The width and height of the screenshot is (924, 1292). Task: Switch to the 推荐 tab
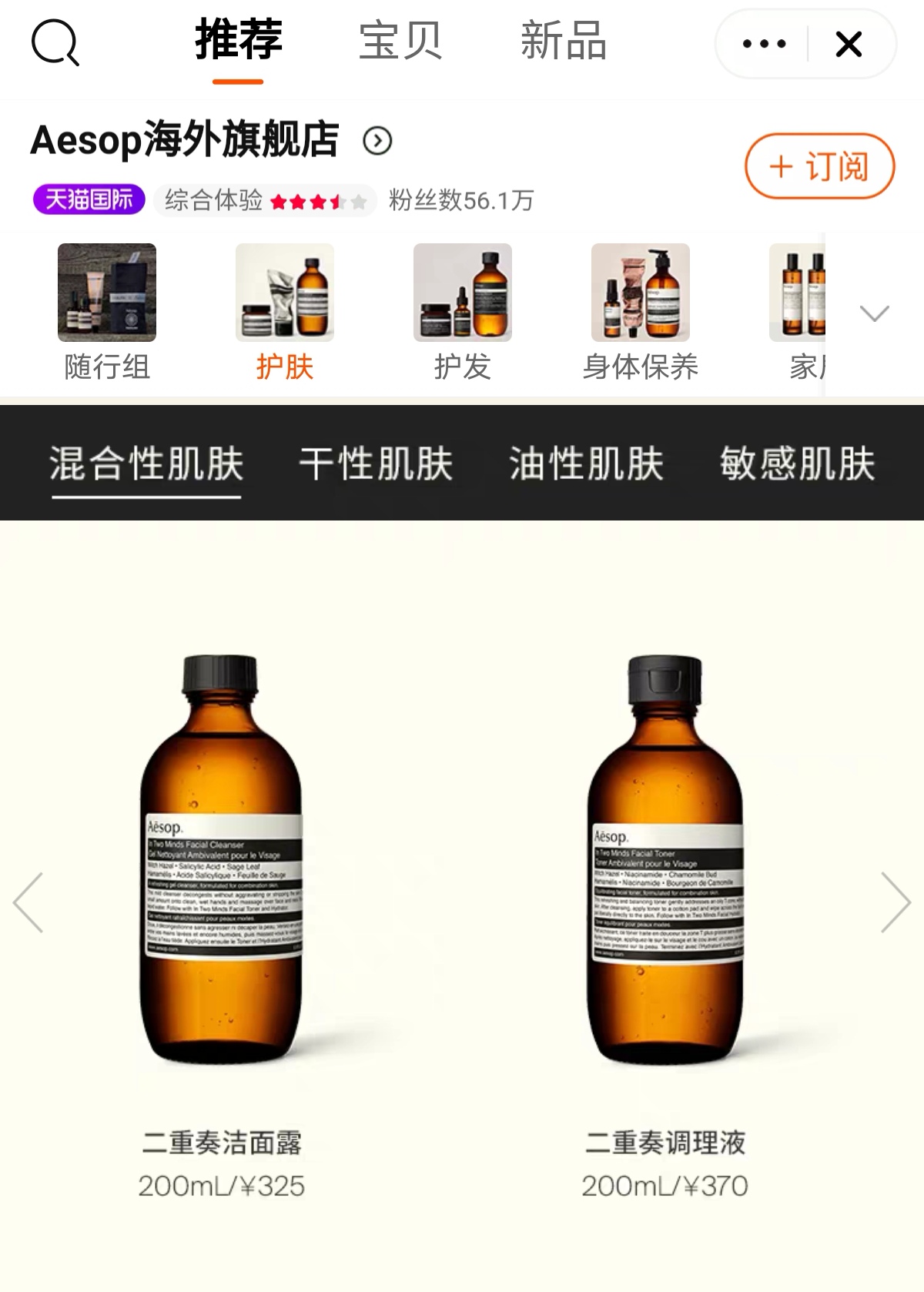tap(238, 42)
